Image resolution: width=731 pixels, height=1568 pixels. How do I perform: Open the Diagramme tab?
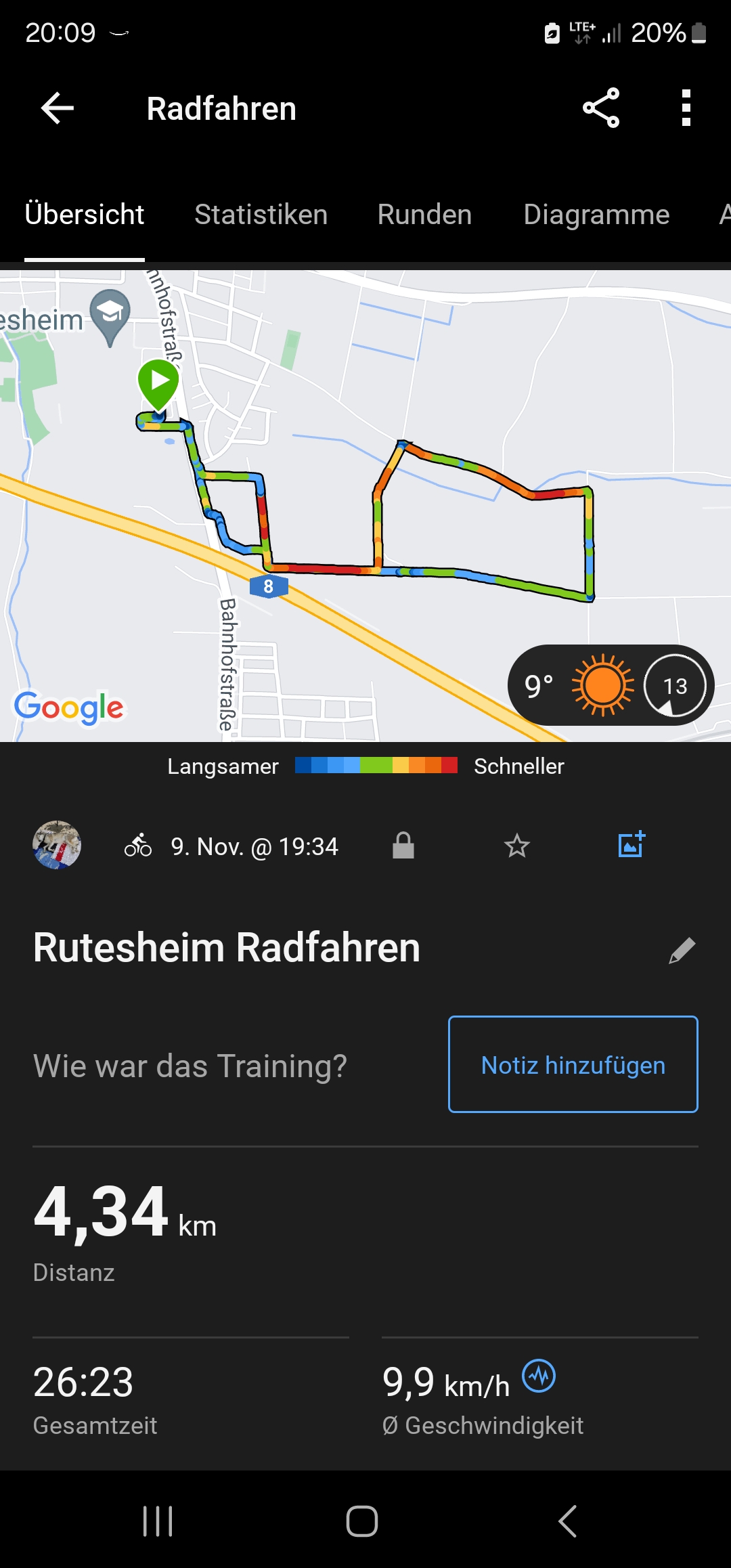click(596, 215)
